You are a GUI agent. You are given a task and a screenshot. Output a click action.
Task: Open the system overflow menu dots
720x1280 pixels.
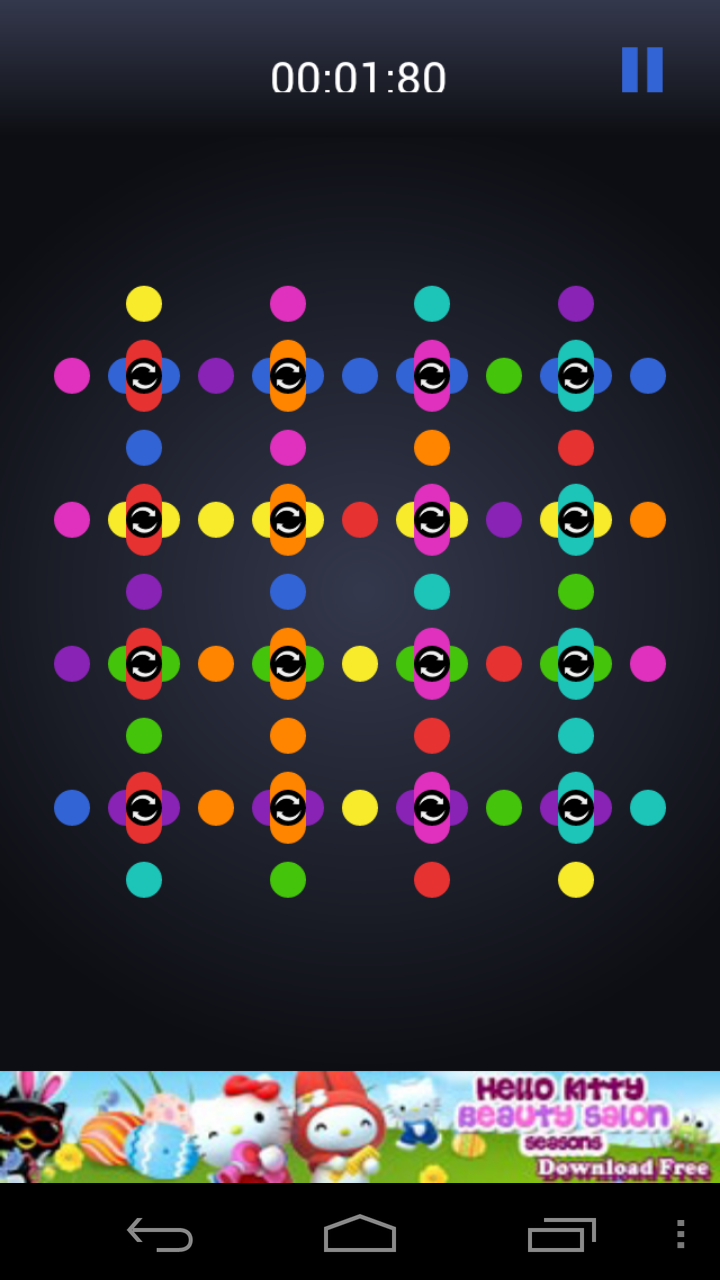680,1234
